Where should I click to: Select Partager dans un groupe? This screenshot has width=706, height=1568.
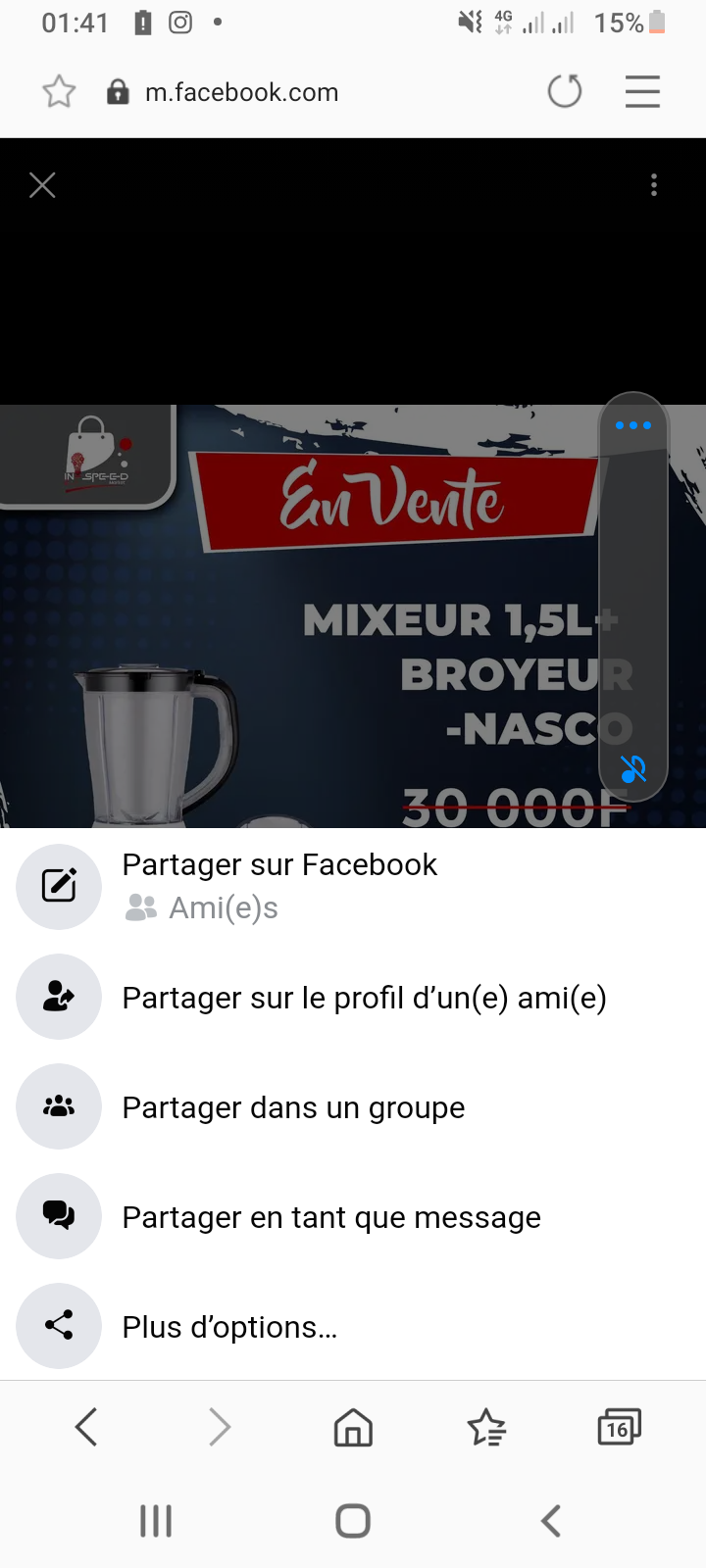tap(293, 1107)
